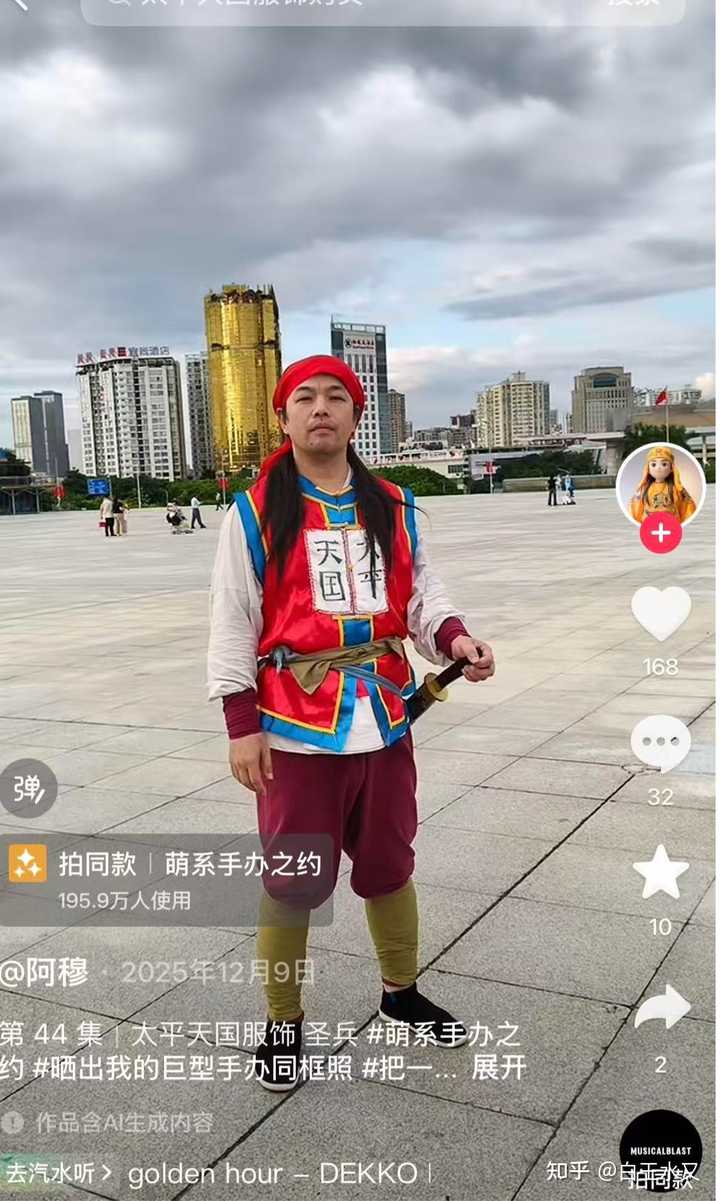Visit @阿穆's profile from the username

tap(45, 971)
